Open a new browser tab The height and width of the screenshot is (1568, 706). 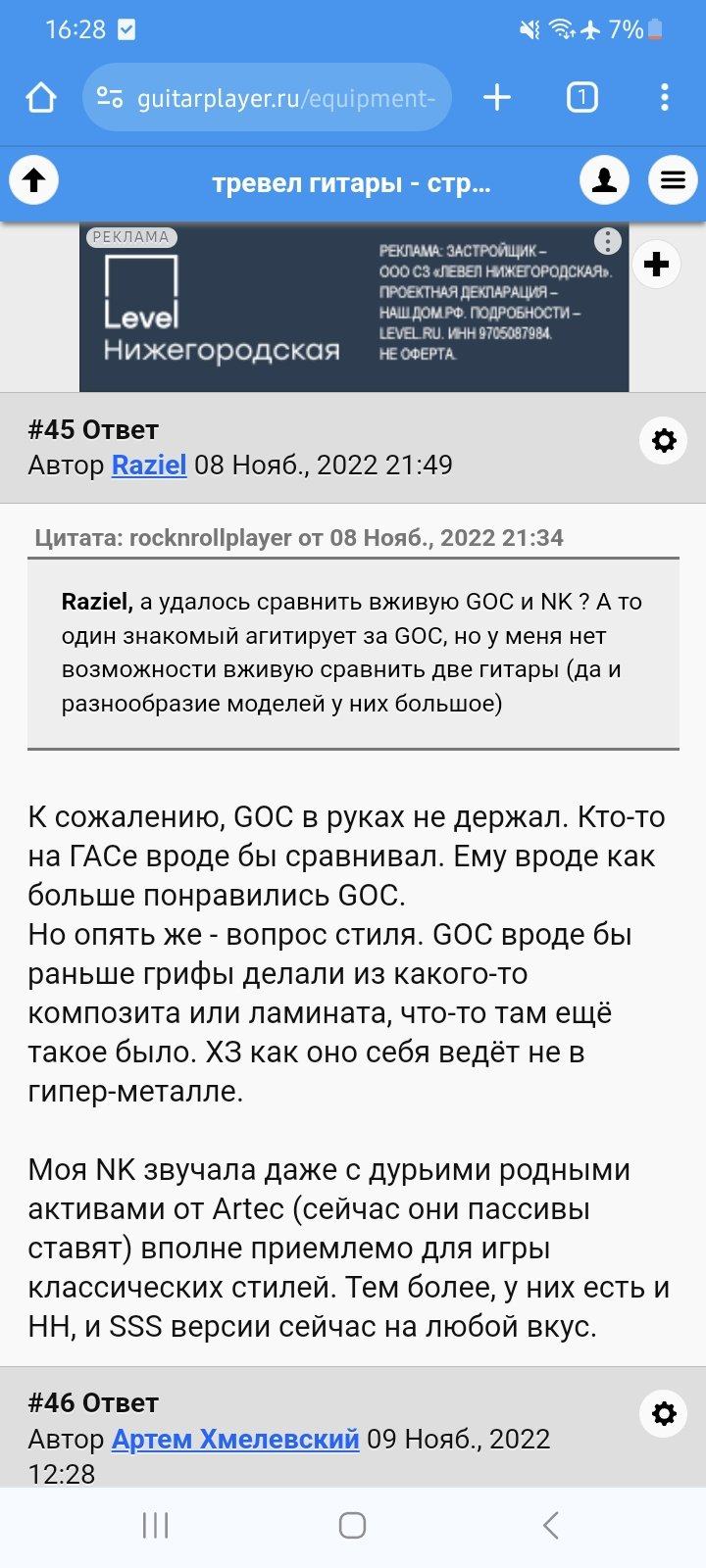point(497,97)
